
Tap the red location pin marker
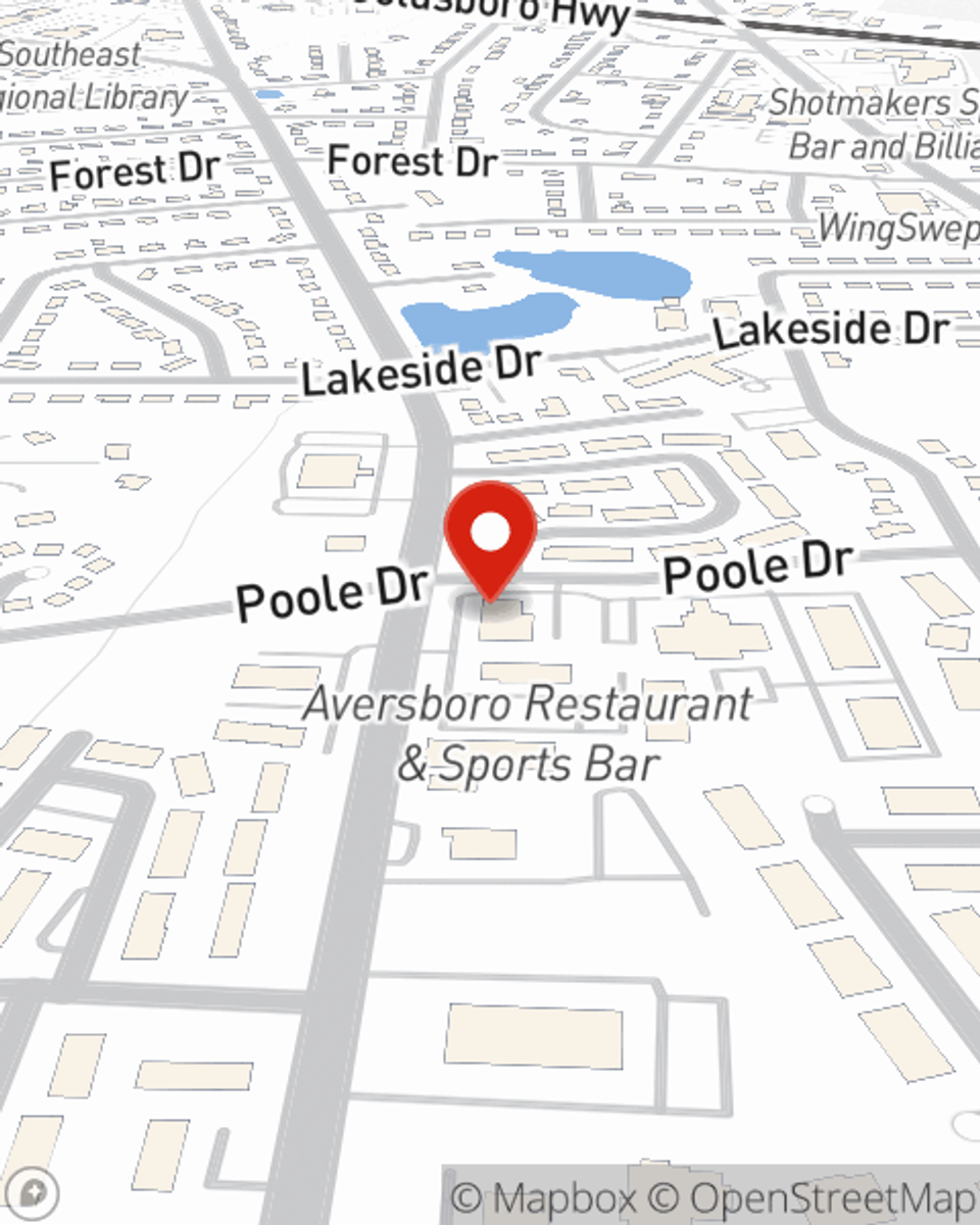[x=490, y=534]
